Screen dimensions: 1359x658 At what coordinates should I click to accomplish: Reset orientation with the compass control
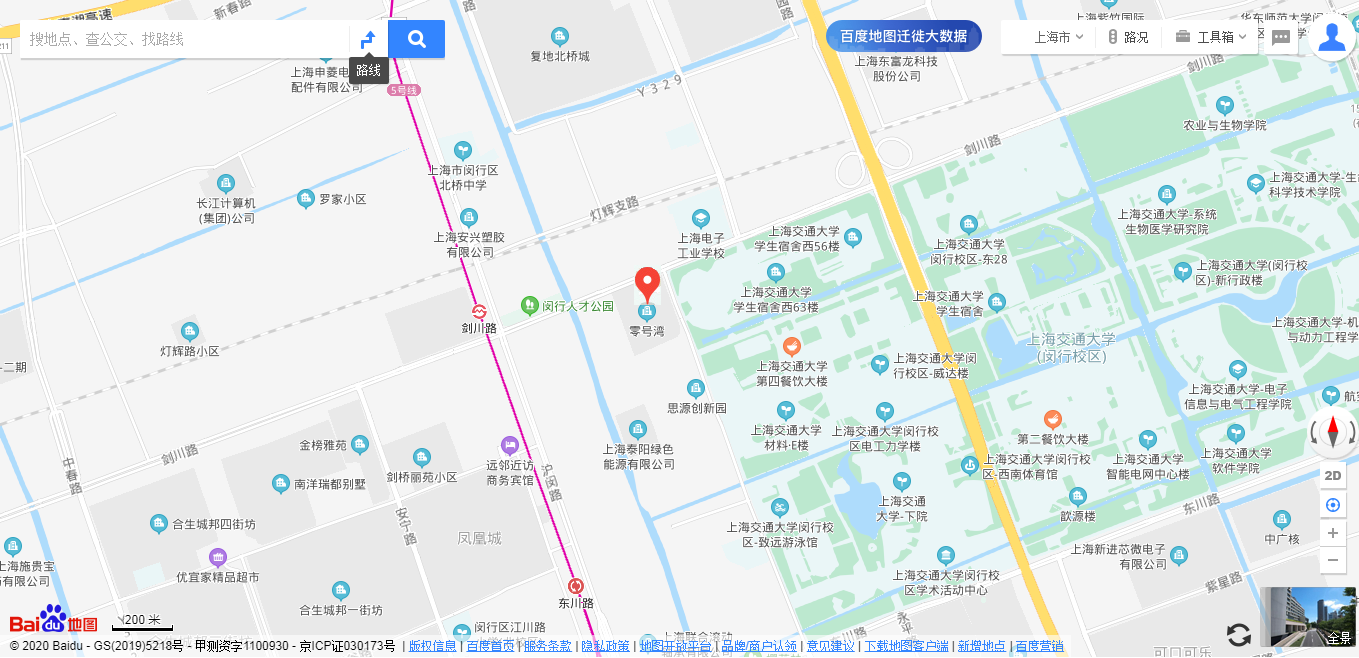click(1333, 432)
